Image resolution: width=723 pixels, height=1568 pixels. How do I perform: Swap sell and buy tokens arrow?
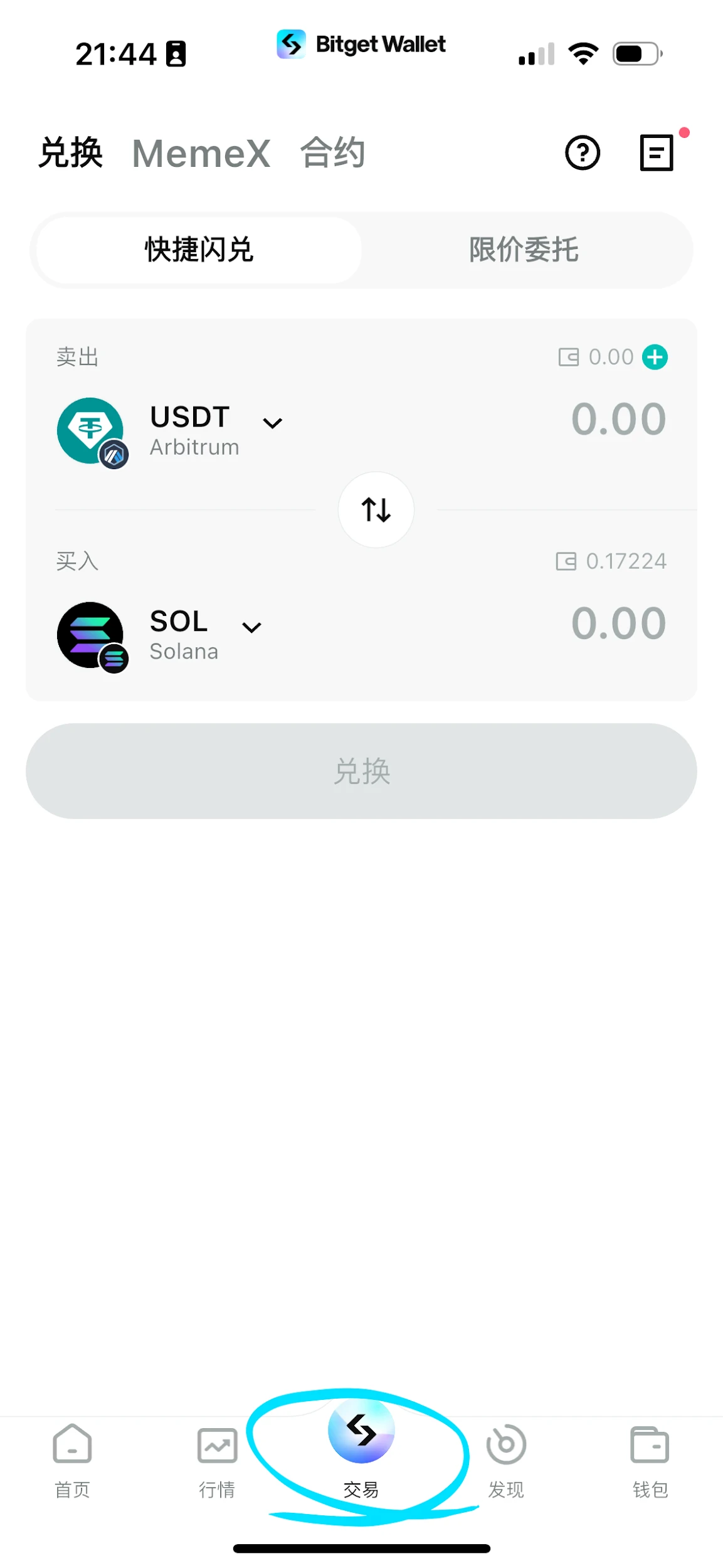click(x=376, y=509)
